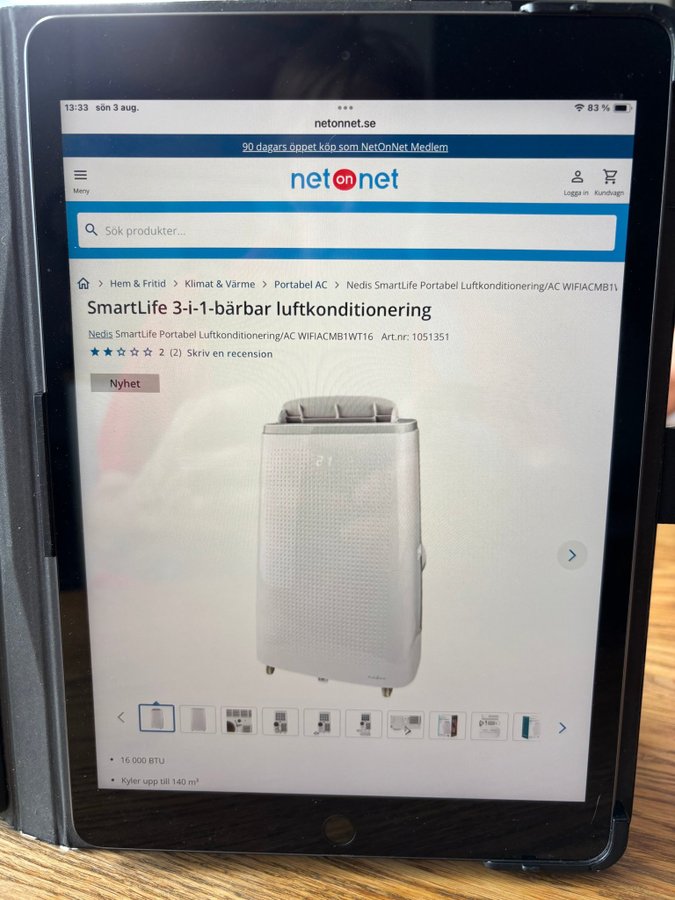
Task: Show next product image with right arrow
Action: coord(572,555)
